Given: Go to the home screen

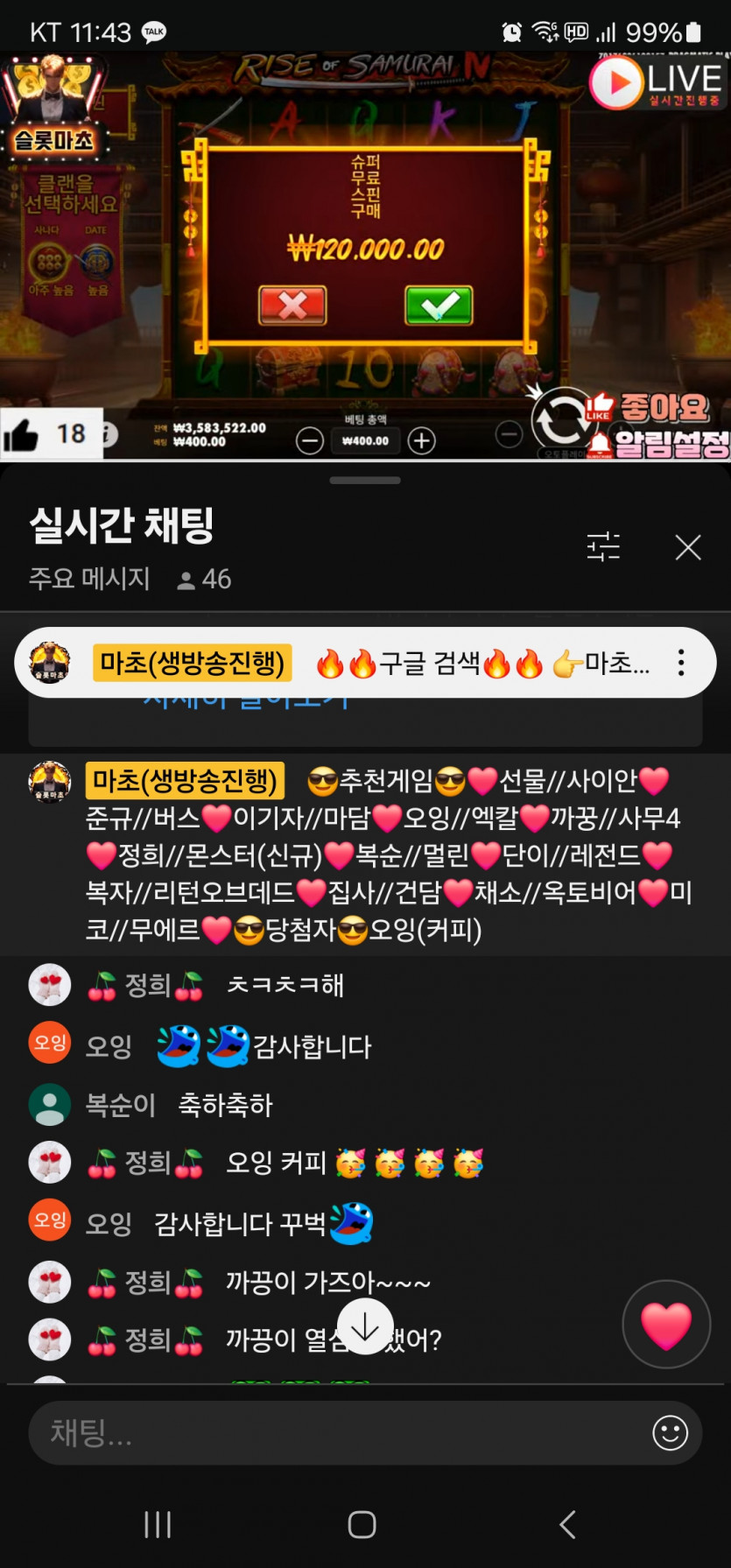Looking at the screenshot, I should 362,1524.
